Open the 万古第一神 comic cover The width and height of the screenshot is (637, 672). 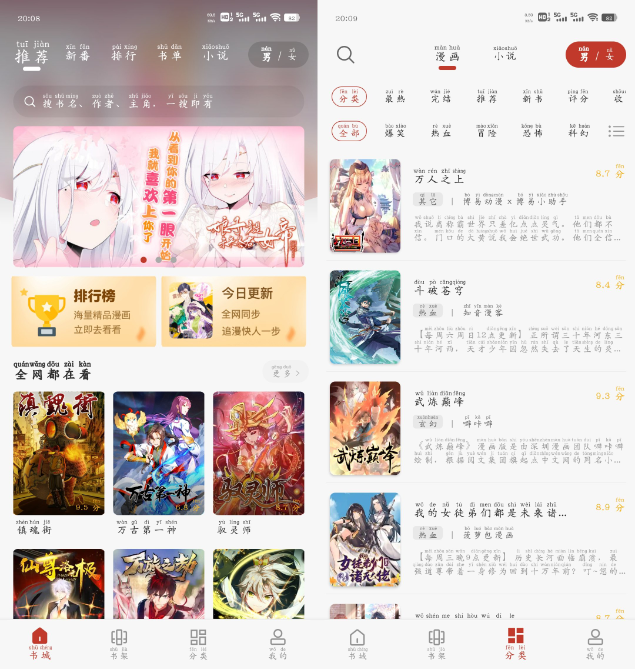coord(159,453)
